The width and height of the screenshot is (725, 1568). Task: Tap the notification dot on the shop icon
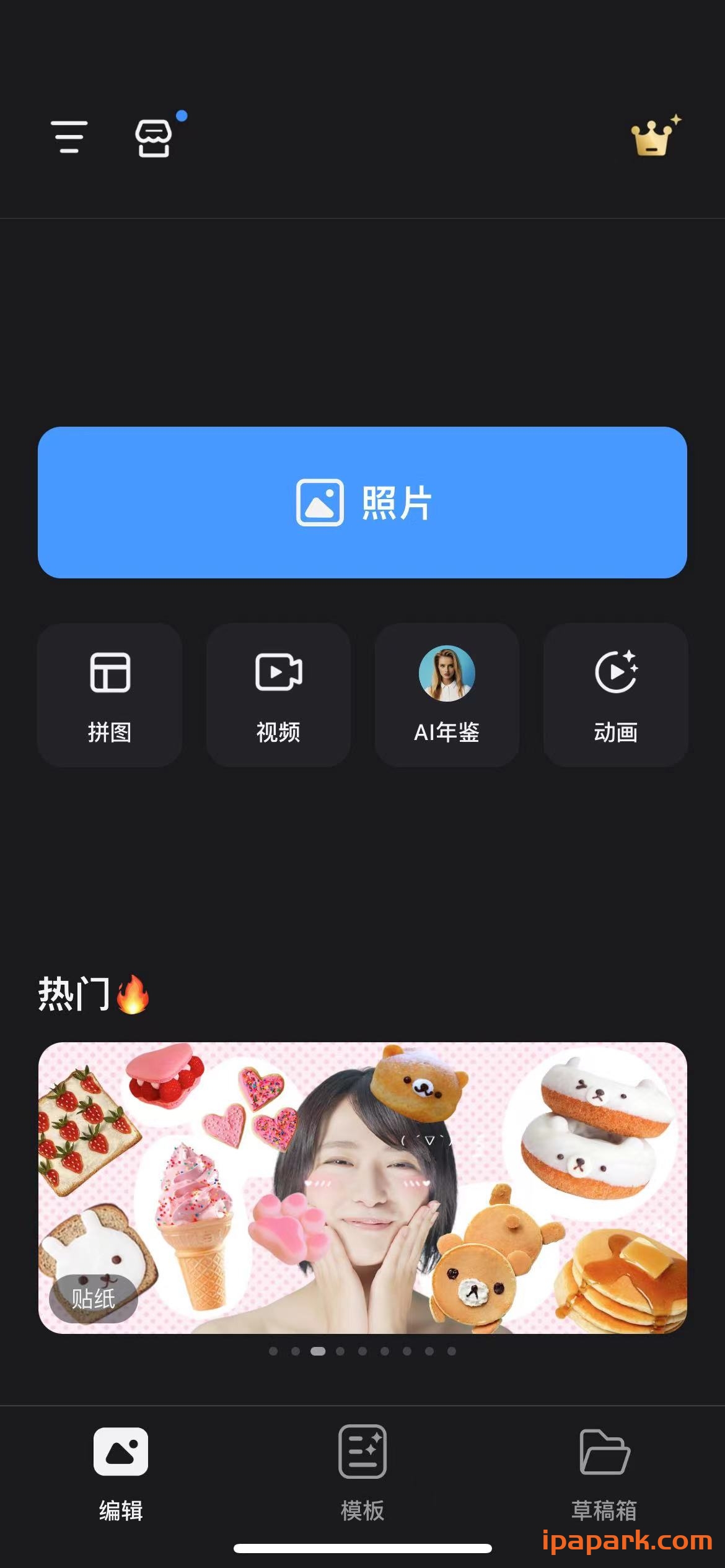tap(180, 115)
